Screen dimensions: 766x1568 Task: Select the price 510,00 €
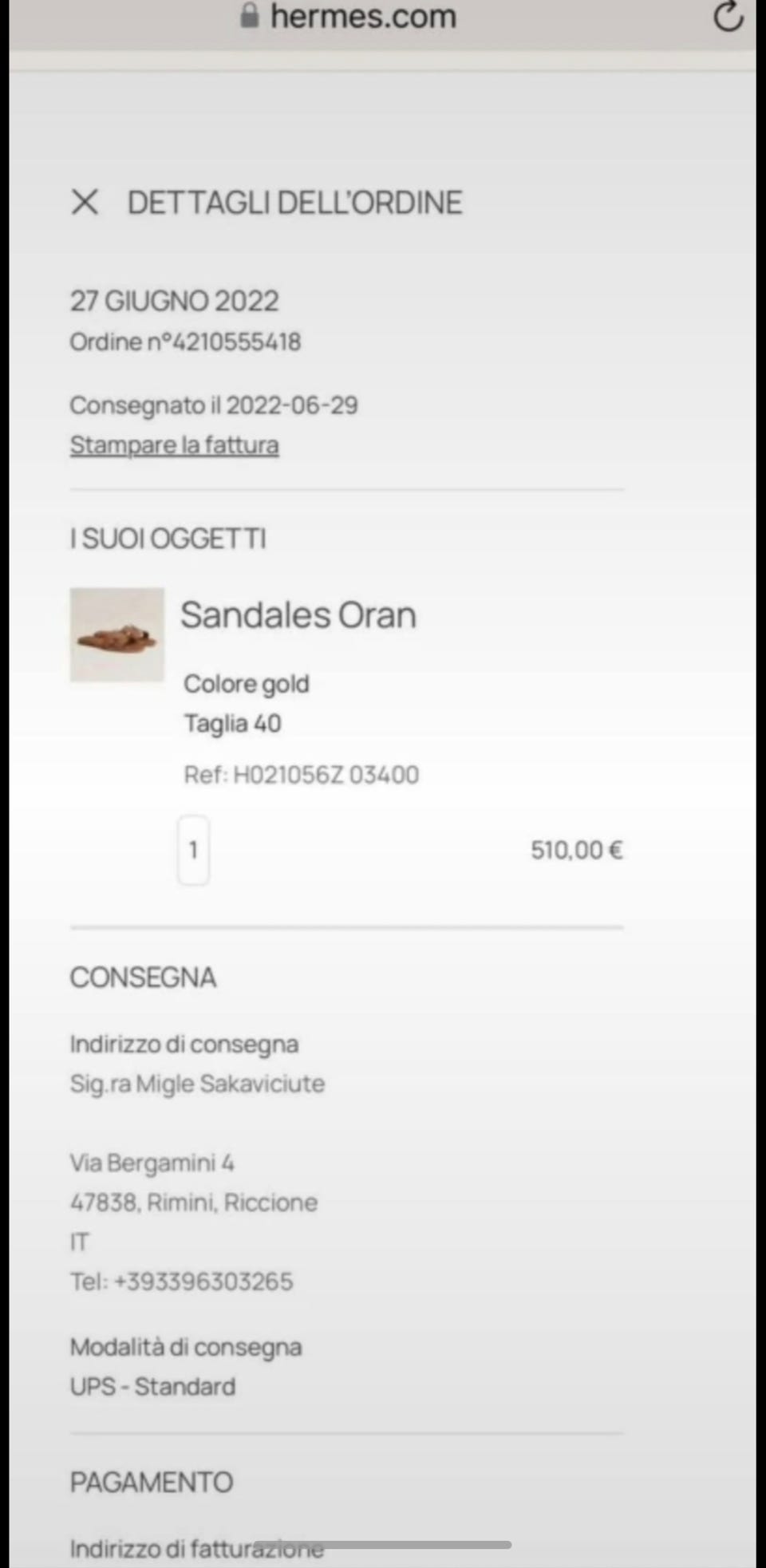[576, 850]
